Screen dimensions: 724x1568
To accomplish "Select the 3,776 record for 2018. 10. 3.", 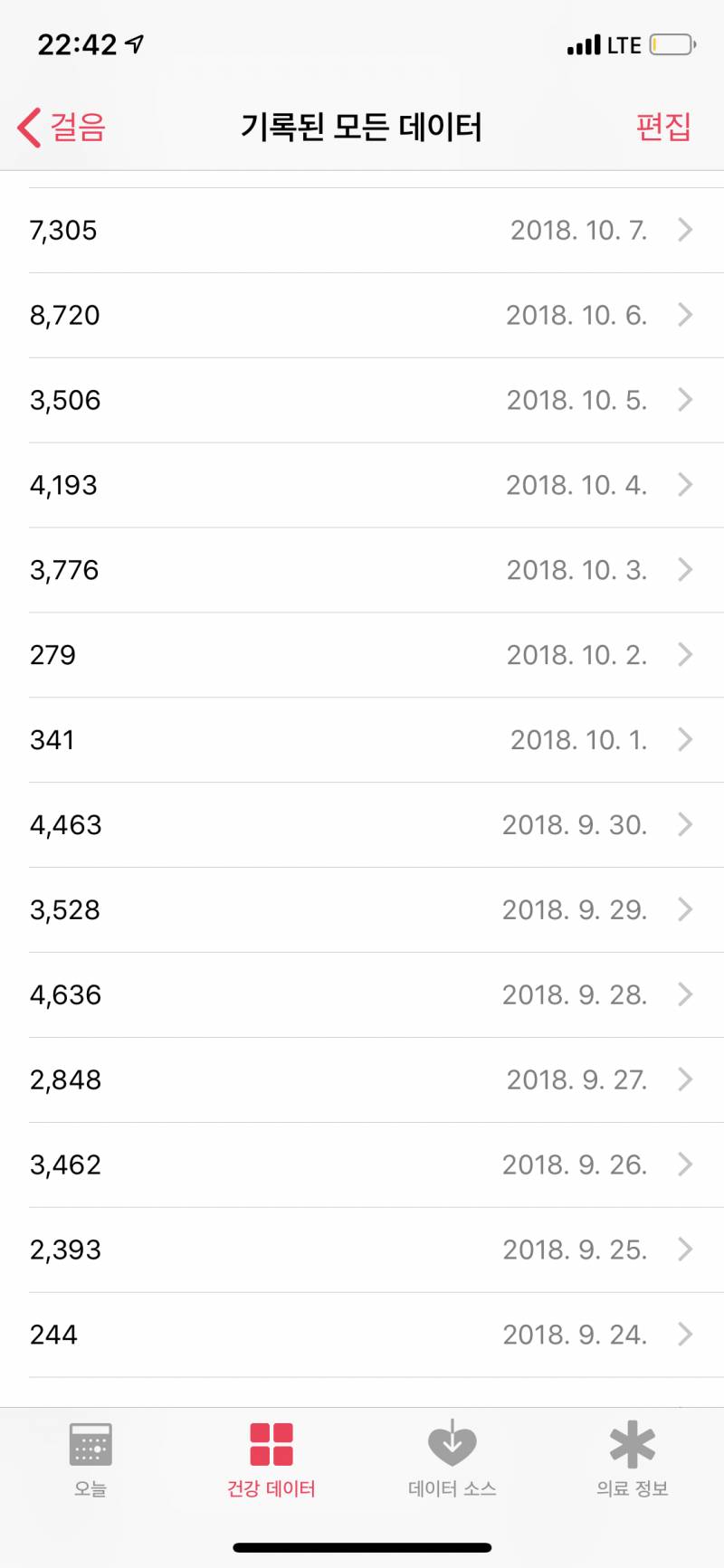I will (362, 571).
